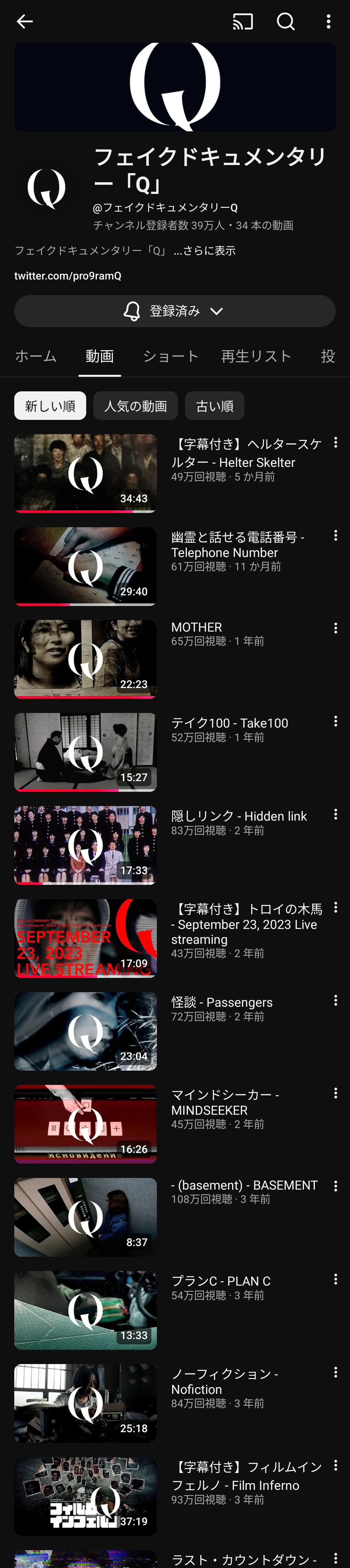Open more options for BASEMENT video

[335, 1186]
